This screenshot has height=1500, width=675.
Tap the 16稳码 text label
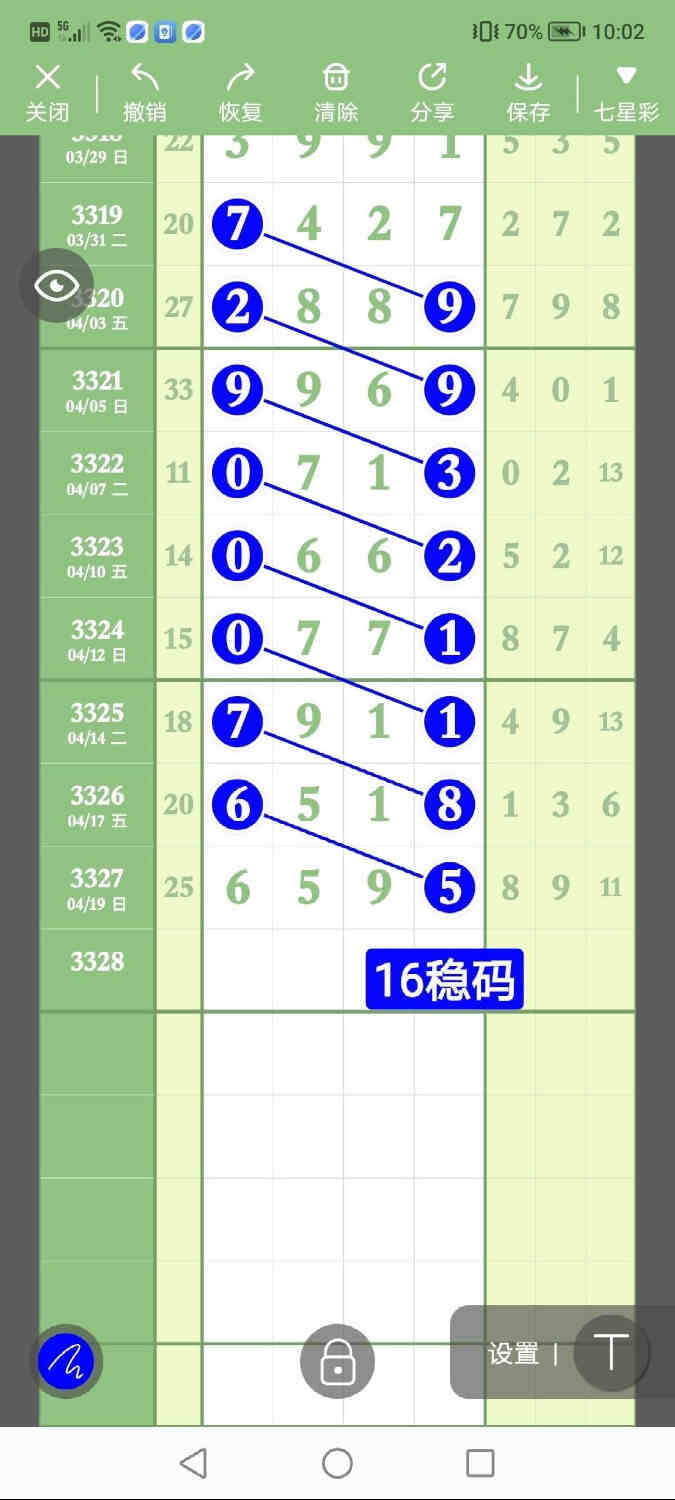point(444,979)
